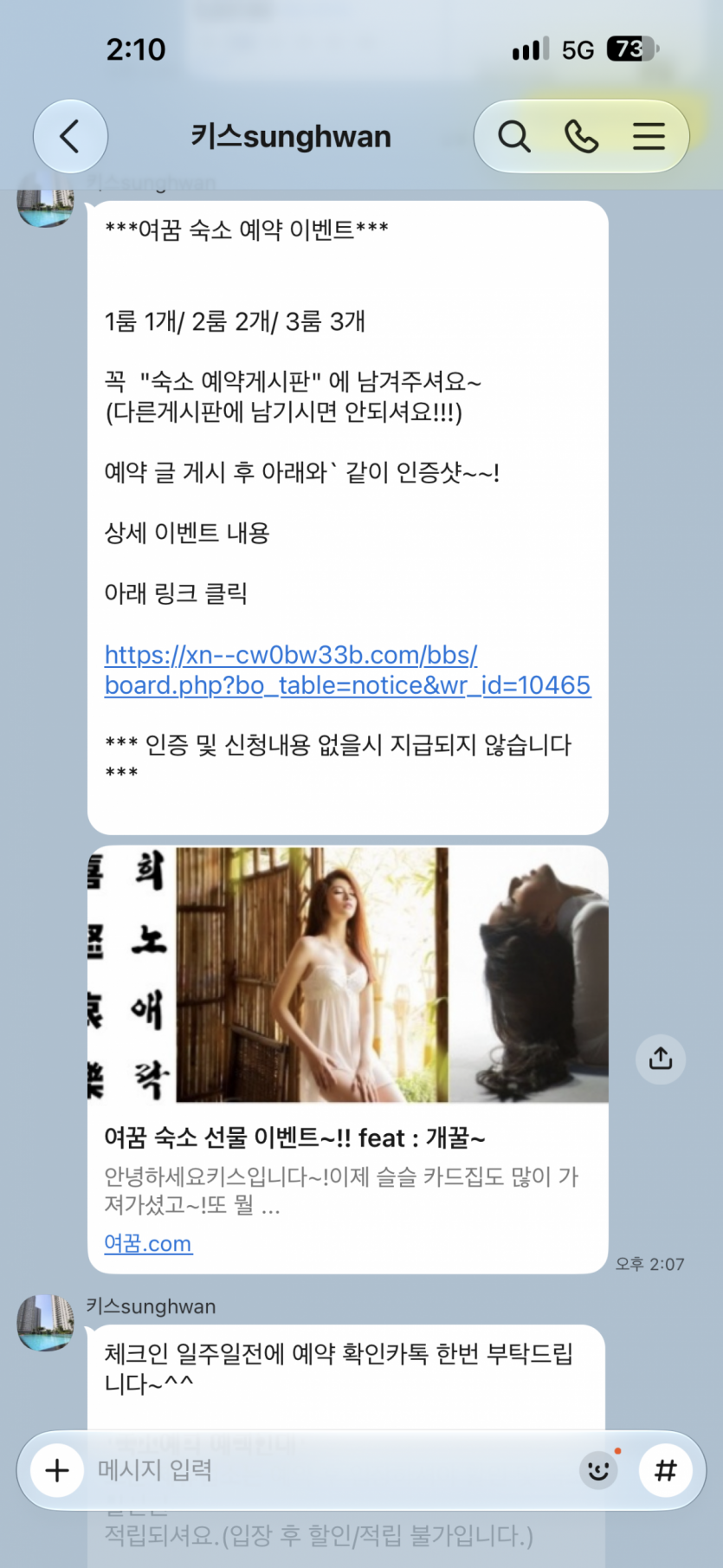Start a voice call with 키스sunghwan
The width and height of the screenshot is (723, 1568).
pyautogui.click(x=581, y=136)
